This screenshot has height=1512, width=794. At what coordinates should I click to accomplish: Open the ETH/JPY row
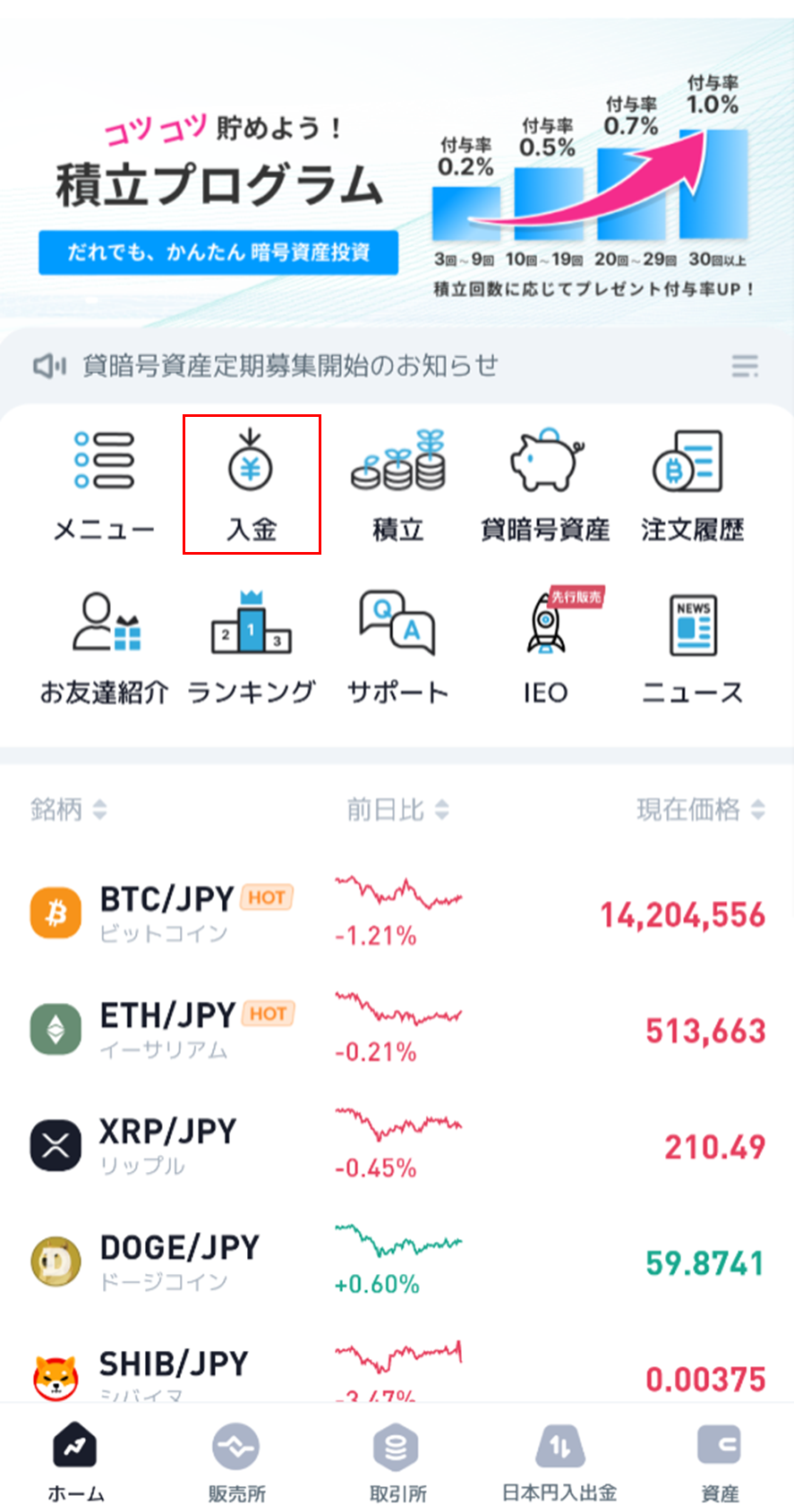pos(397,1031)
